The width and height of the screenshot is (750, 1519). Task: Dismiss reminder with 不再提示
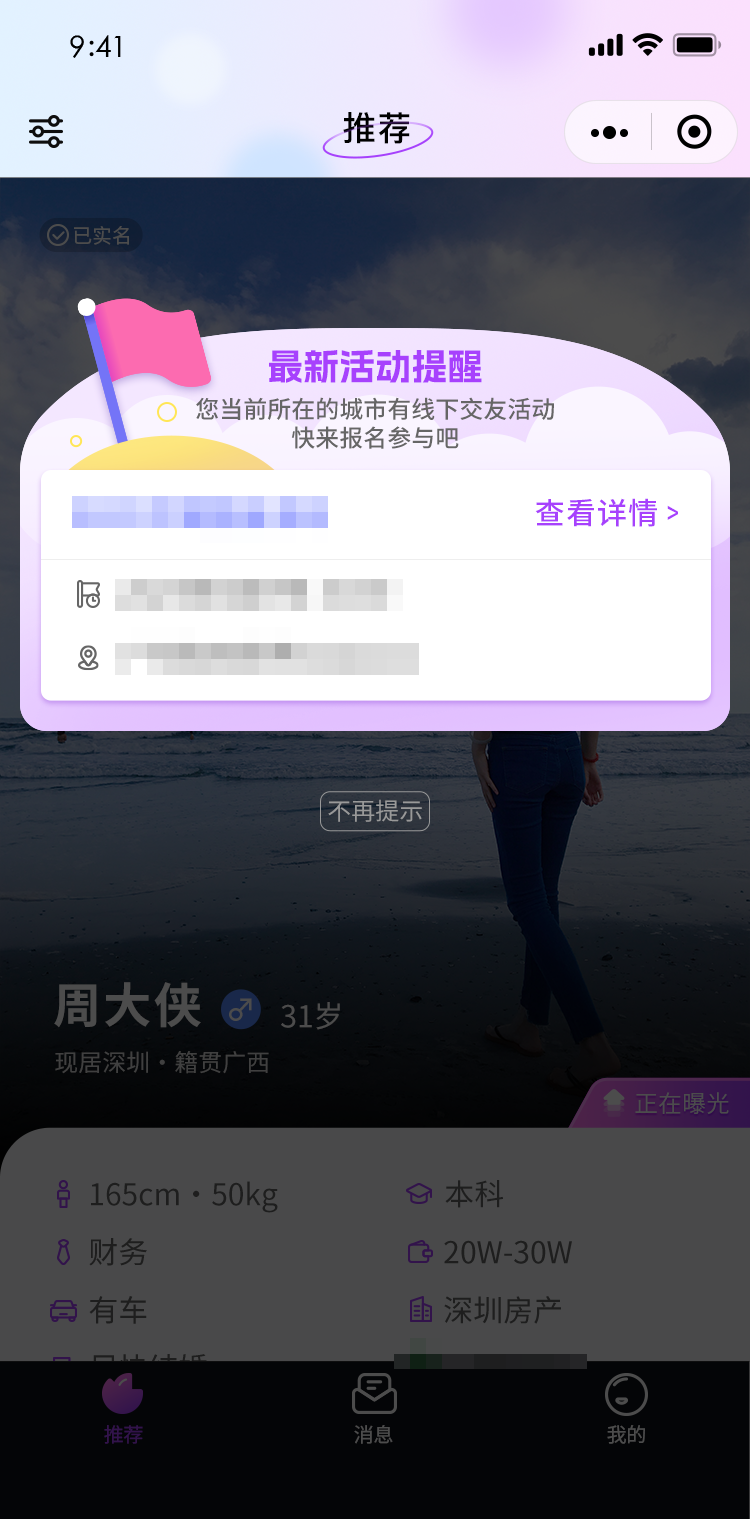pos(375,811)
